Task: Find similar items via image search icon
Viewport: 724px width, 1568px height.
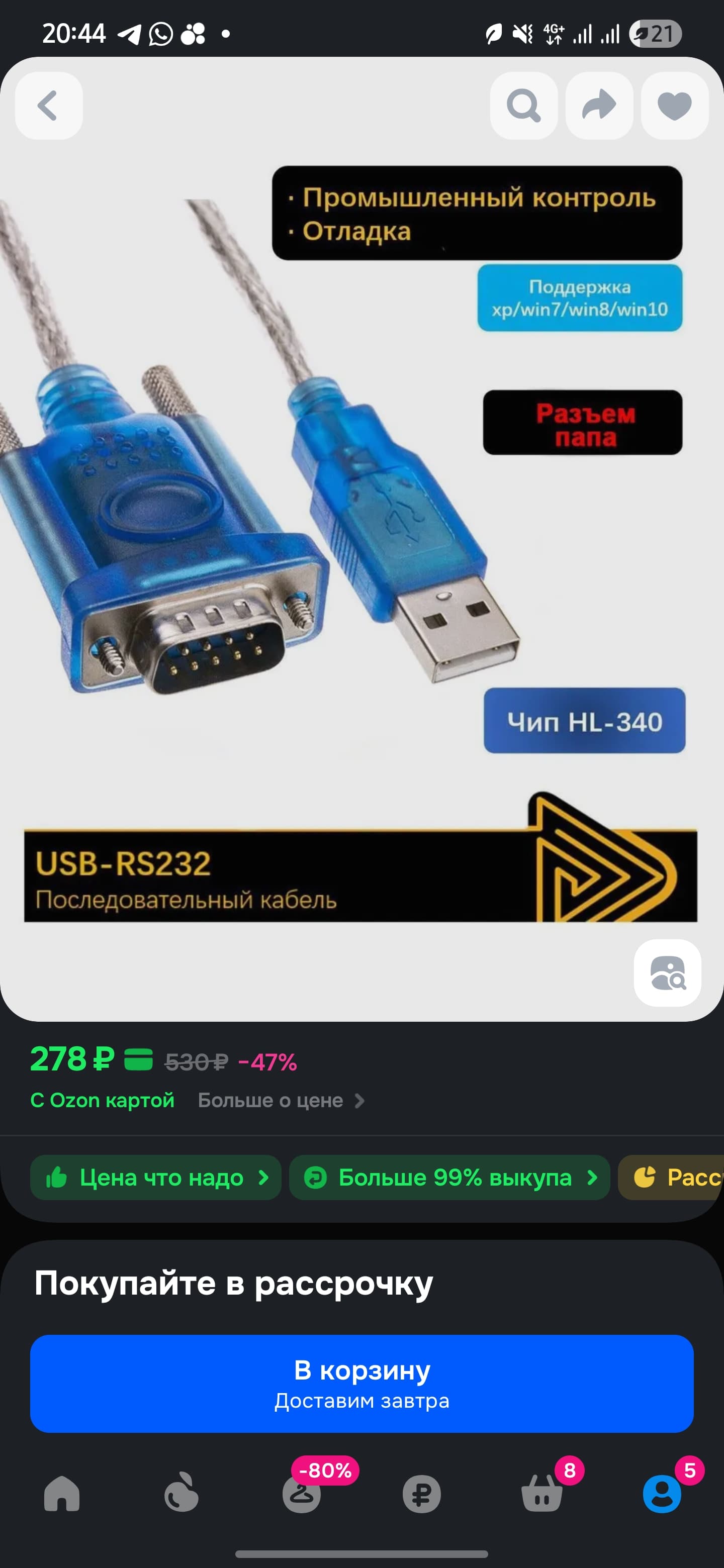Action: 667,972
